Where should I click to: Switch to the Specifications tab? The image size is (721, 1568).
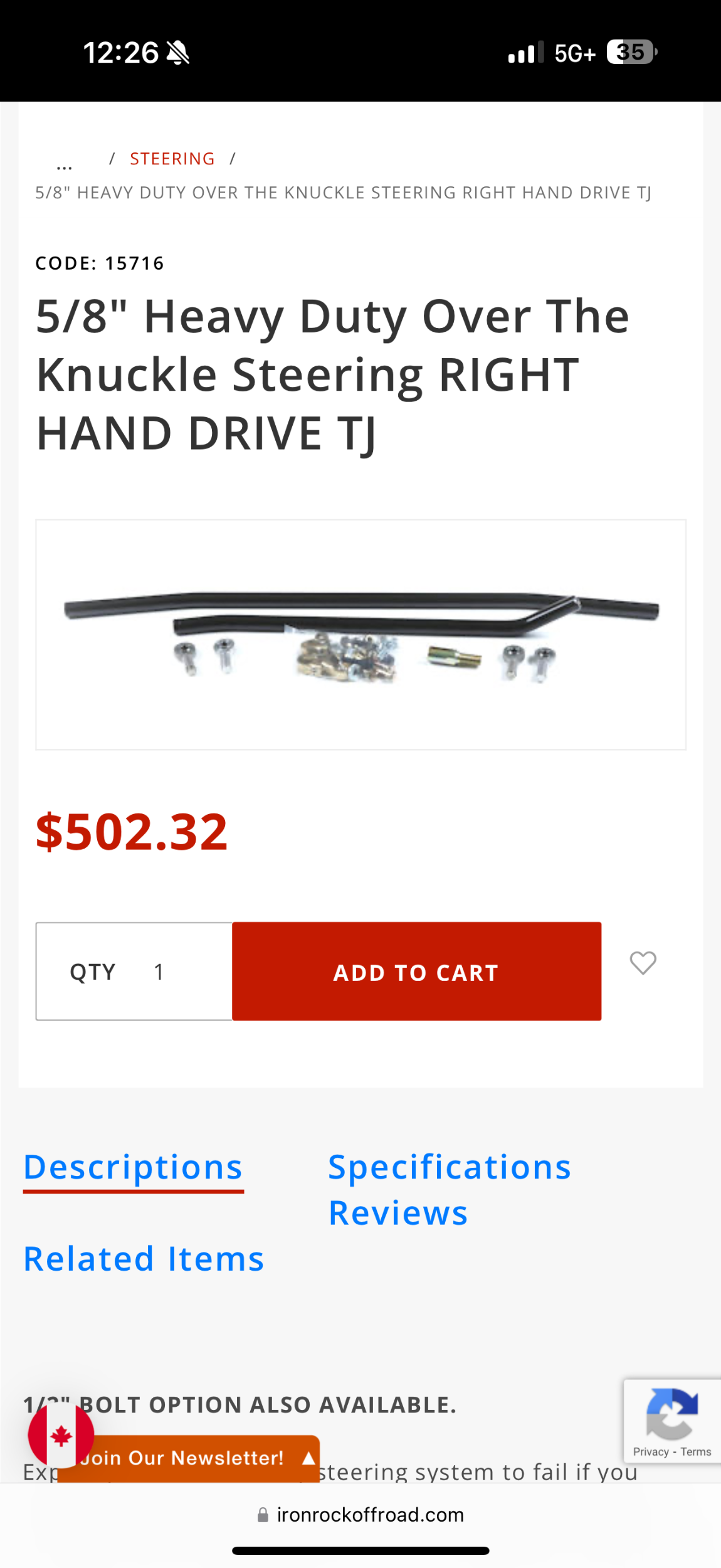[x=450, y=1167]
